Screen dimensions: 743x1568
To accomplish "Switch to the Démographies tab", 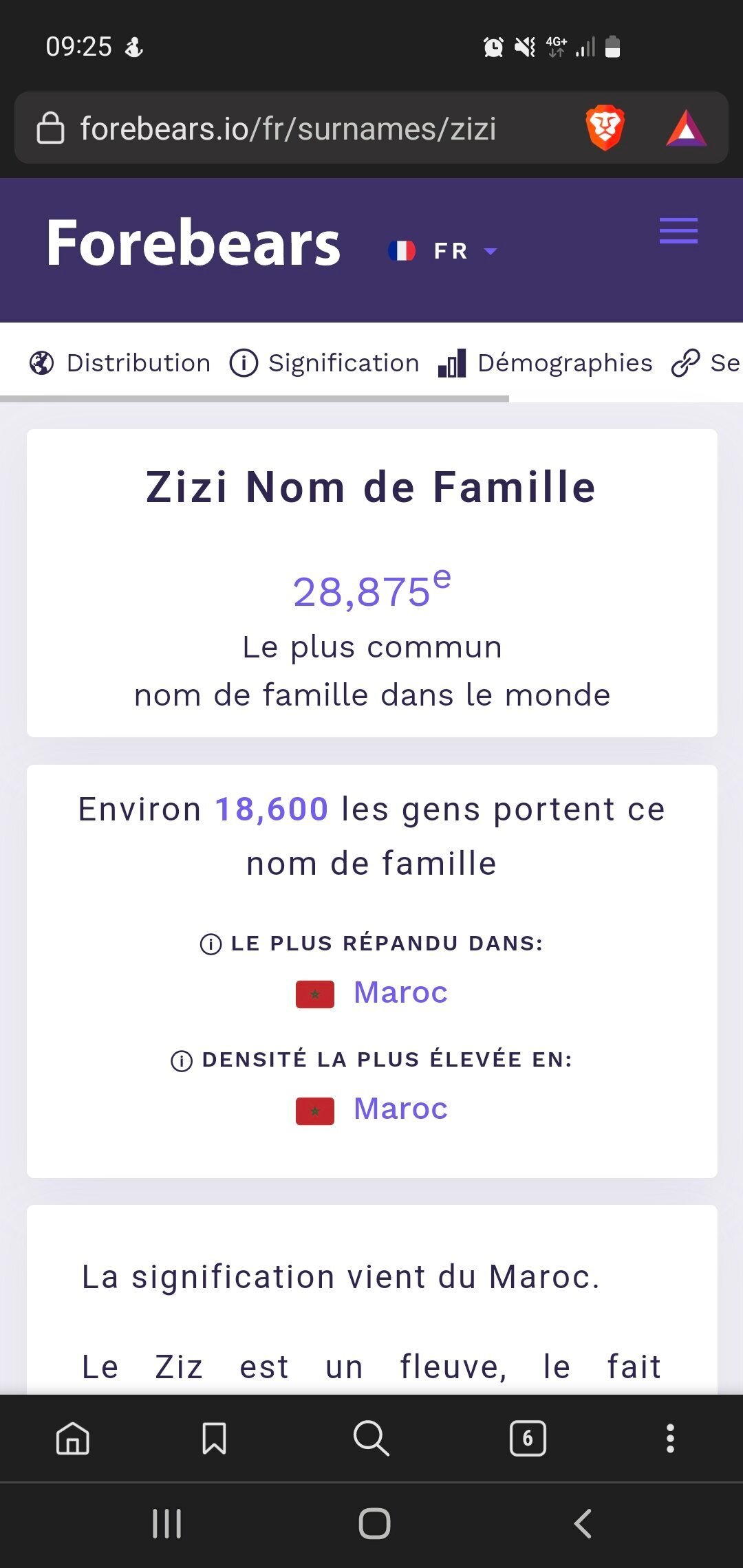I will 545,362.
